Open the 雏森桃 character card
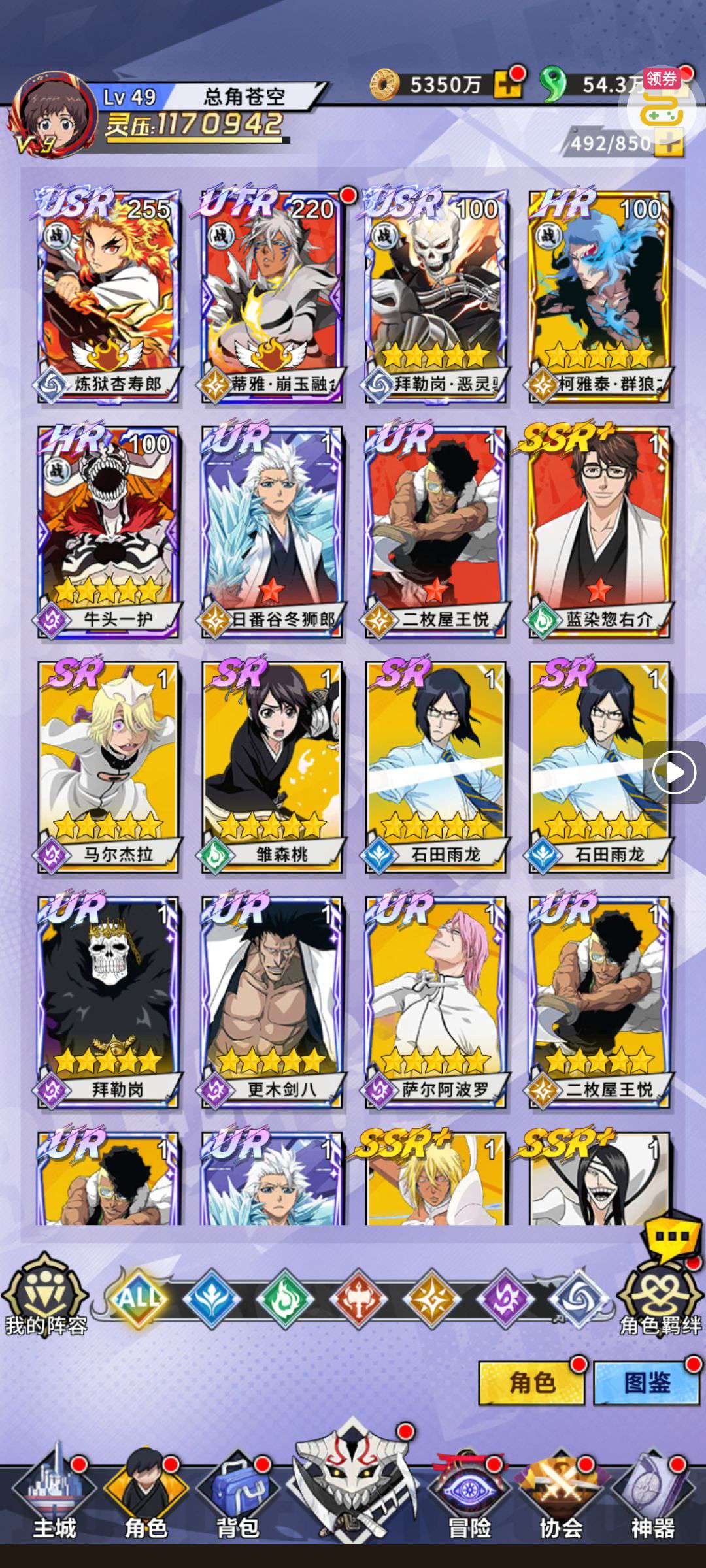The height and width of the screenshot is (1568, 706). coord(272,764)
